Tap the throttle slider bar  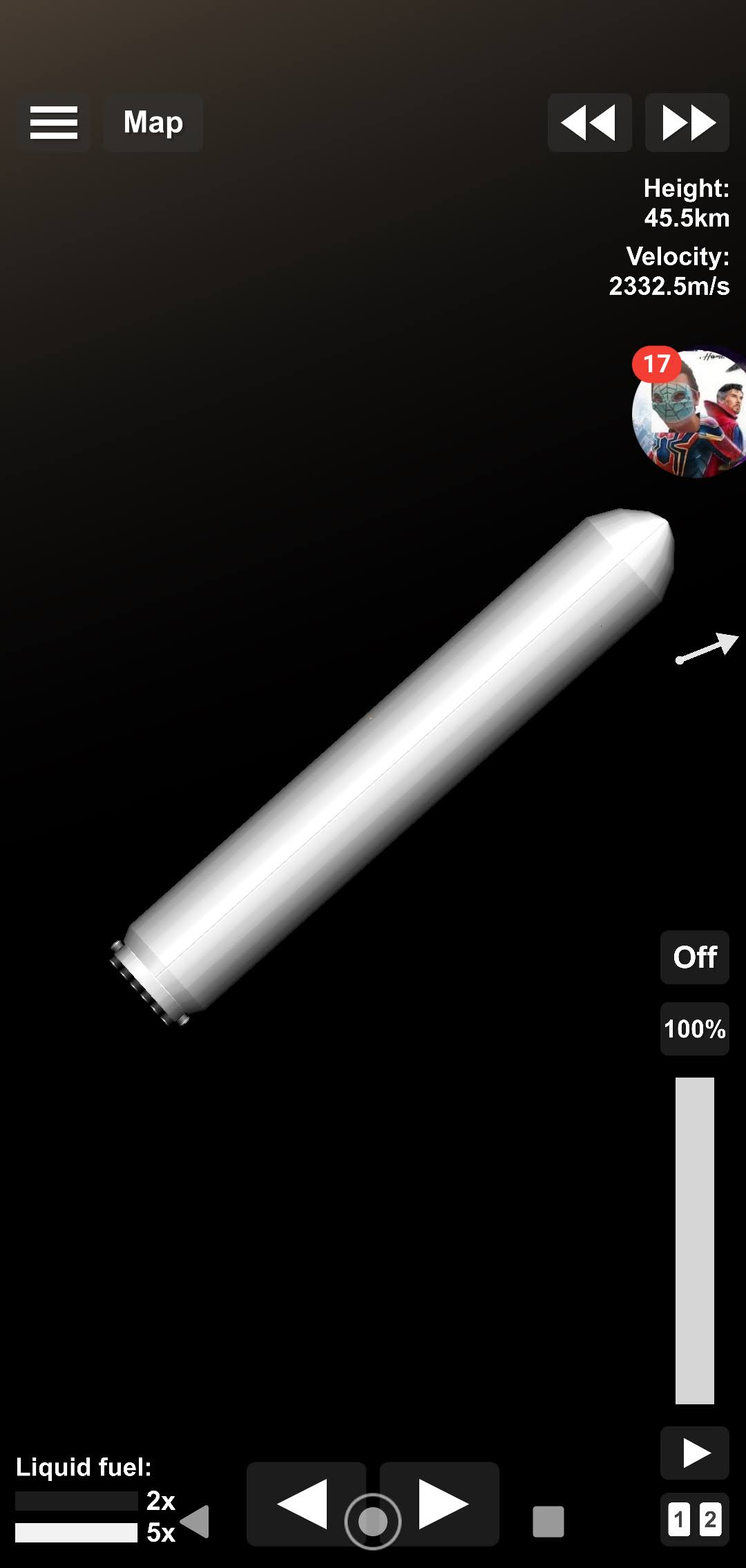click(695, 1241)
